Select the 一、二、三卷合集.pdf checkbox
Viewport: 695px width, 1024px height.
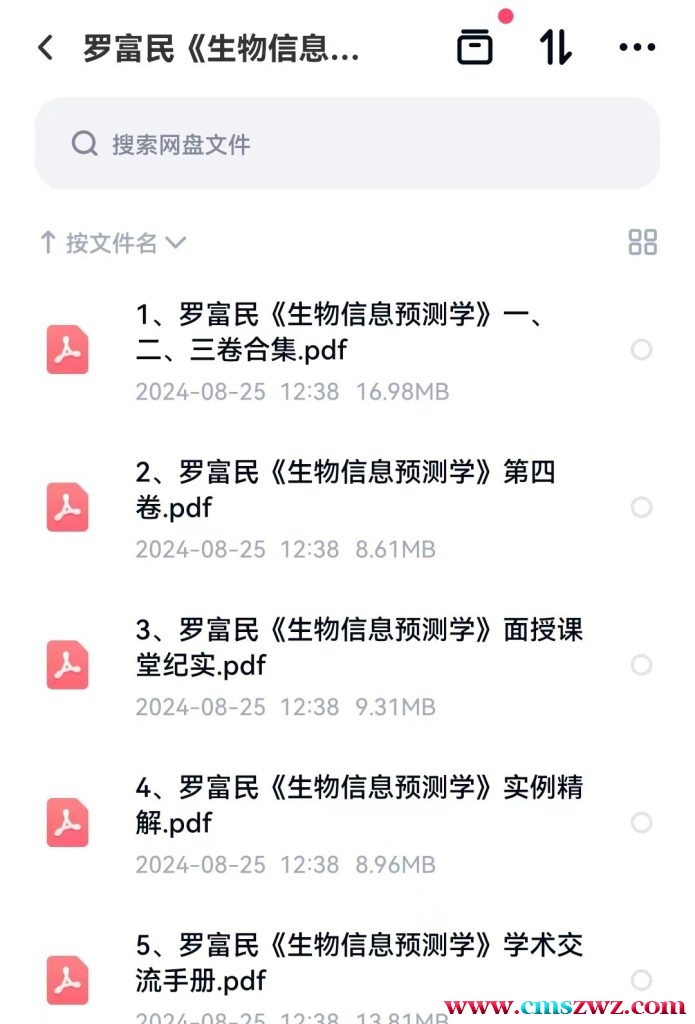[642, 349]
